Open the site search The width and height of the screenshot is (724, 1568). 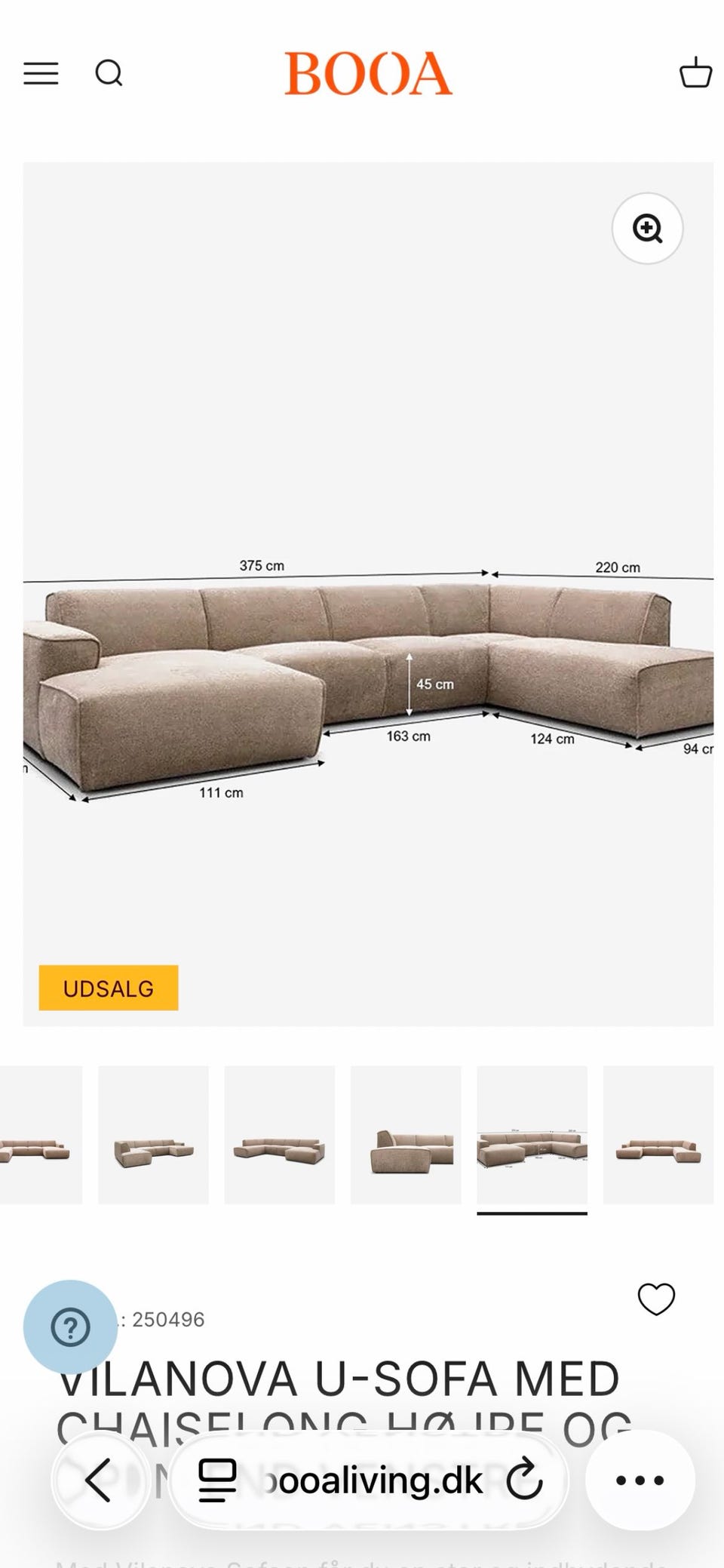(109, 73)
